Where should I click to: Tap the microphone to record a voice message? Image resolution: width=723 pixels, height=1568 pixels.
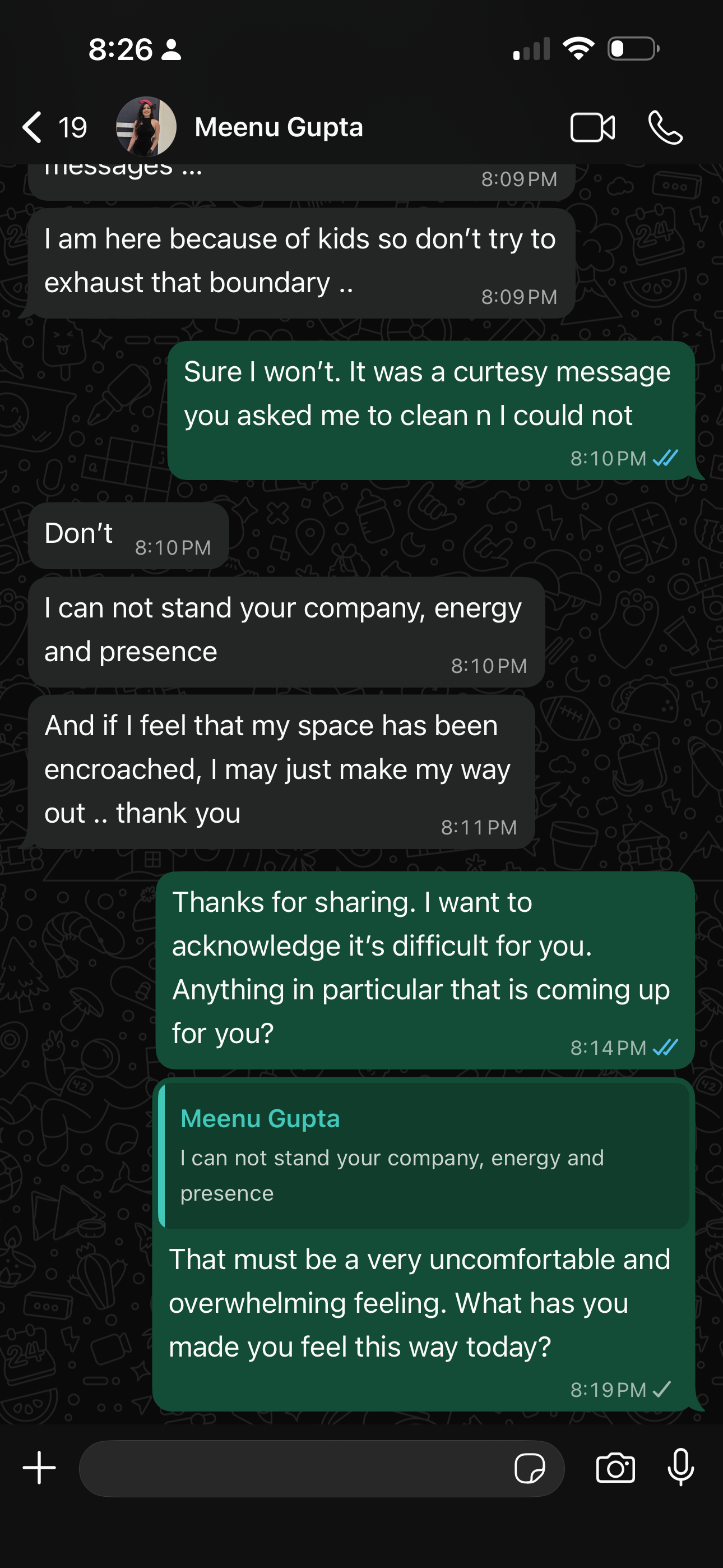(x=680, y=1468)
